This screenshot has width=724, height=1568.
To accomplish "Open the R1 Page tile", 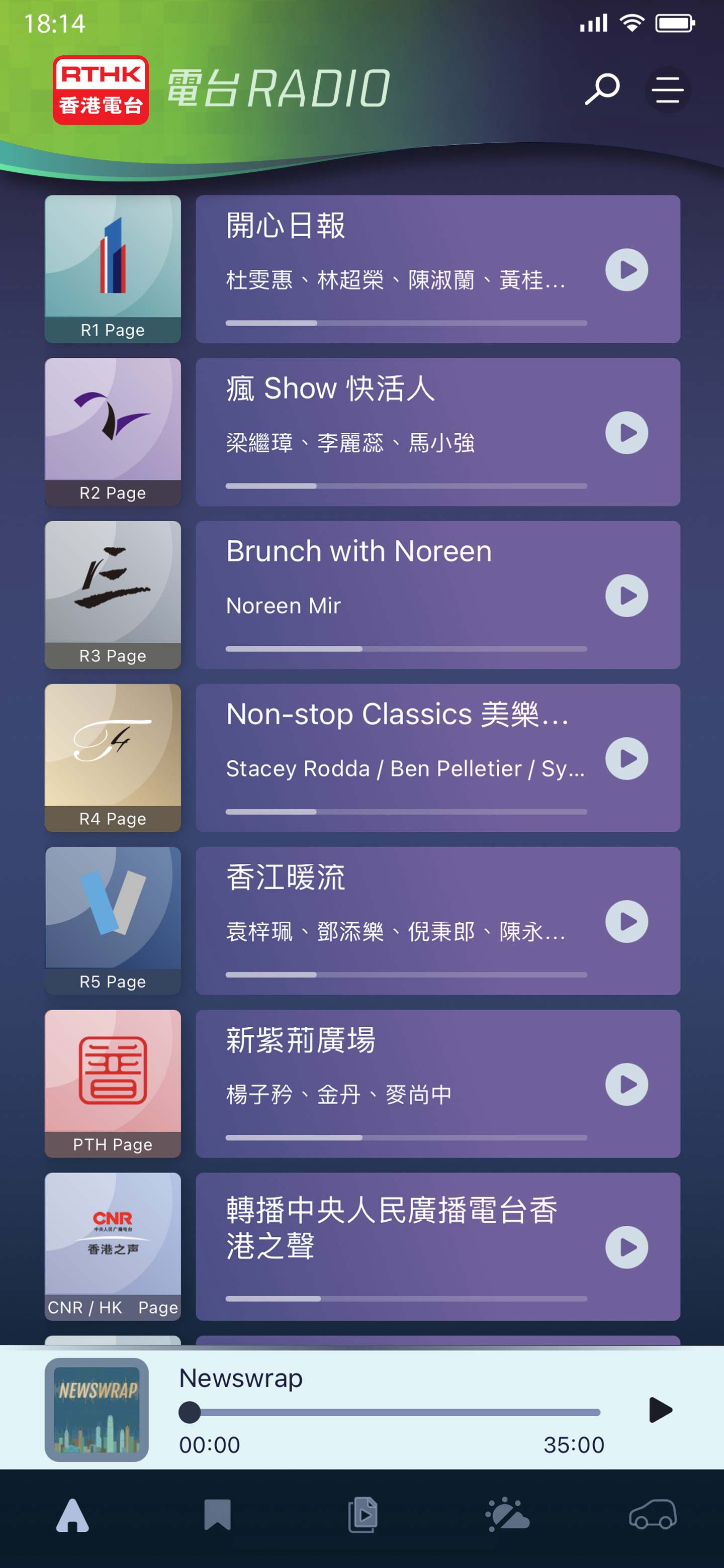I will click(113, 268).
